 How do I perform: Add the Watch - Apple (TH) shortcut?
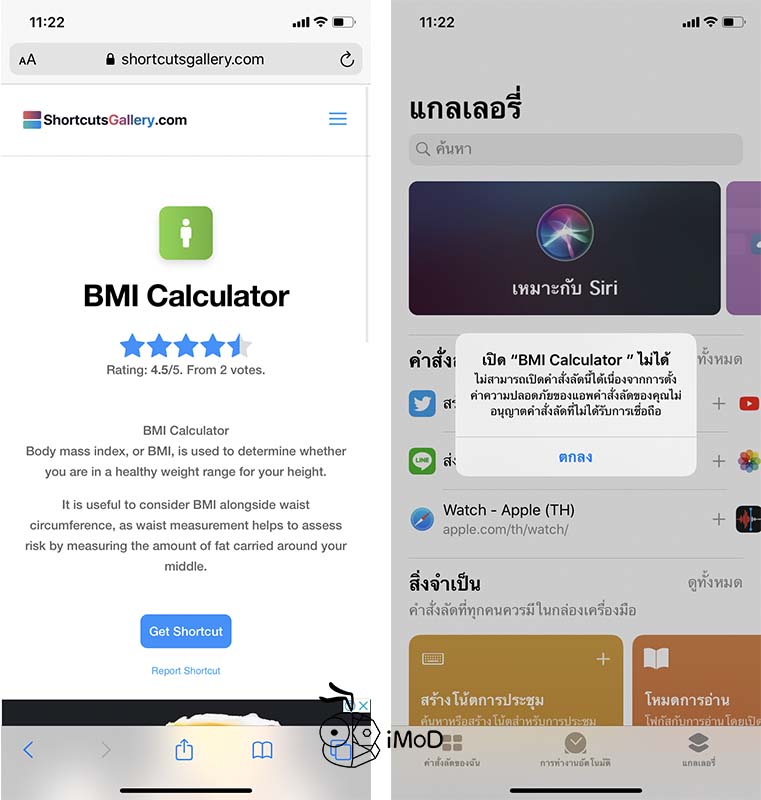click(x=718, y=519)
